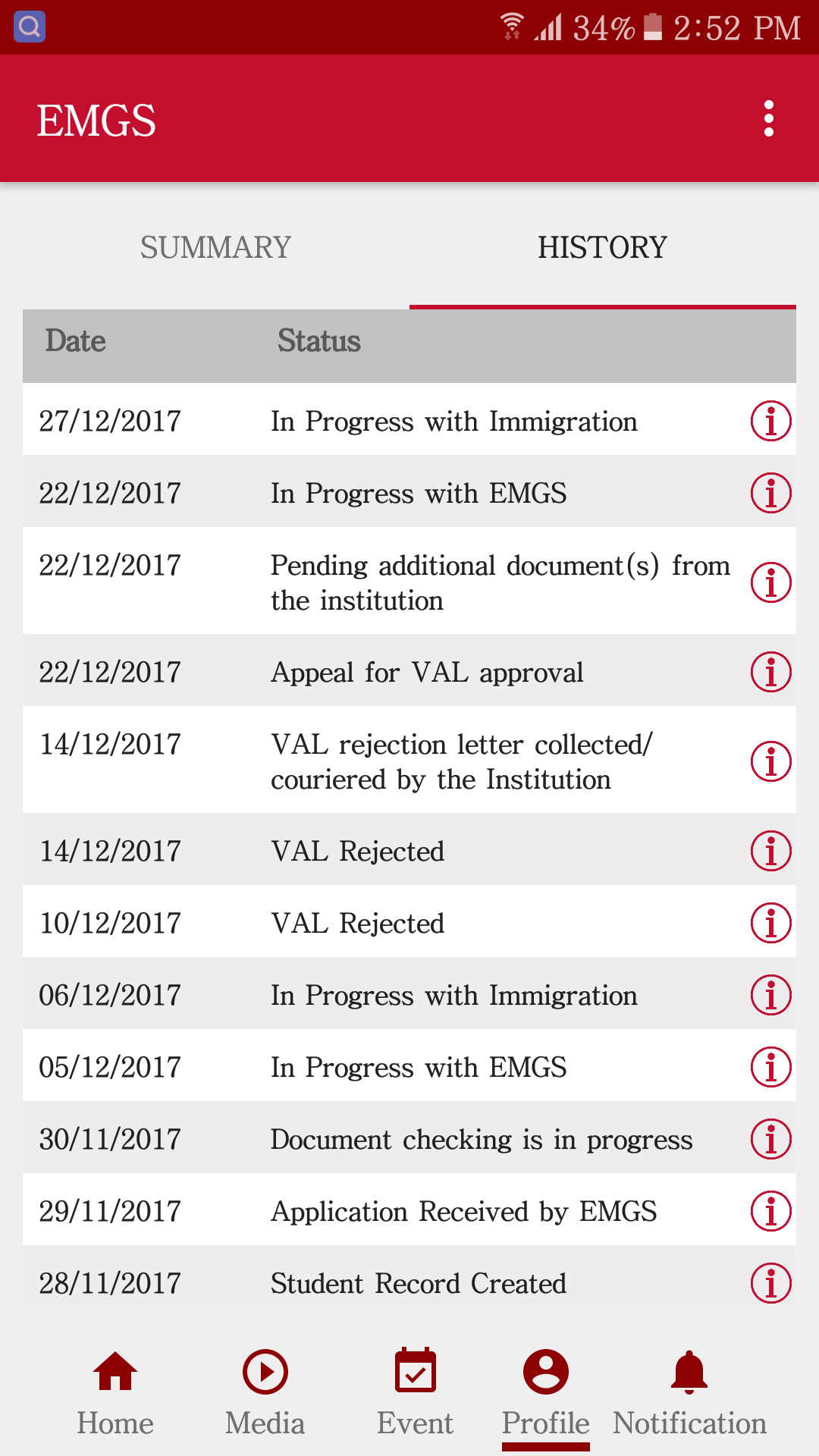Switch to the SUMMARY tab
The width and height of the screenshot is (819, 1456).
click(215, 248)
